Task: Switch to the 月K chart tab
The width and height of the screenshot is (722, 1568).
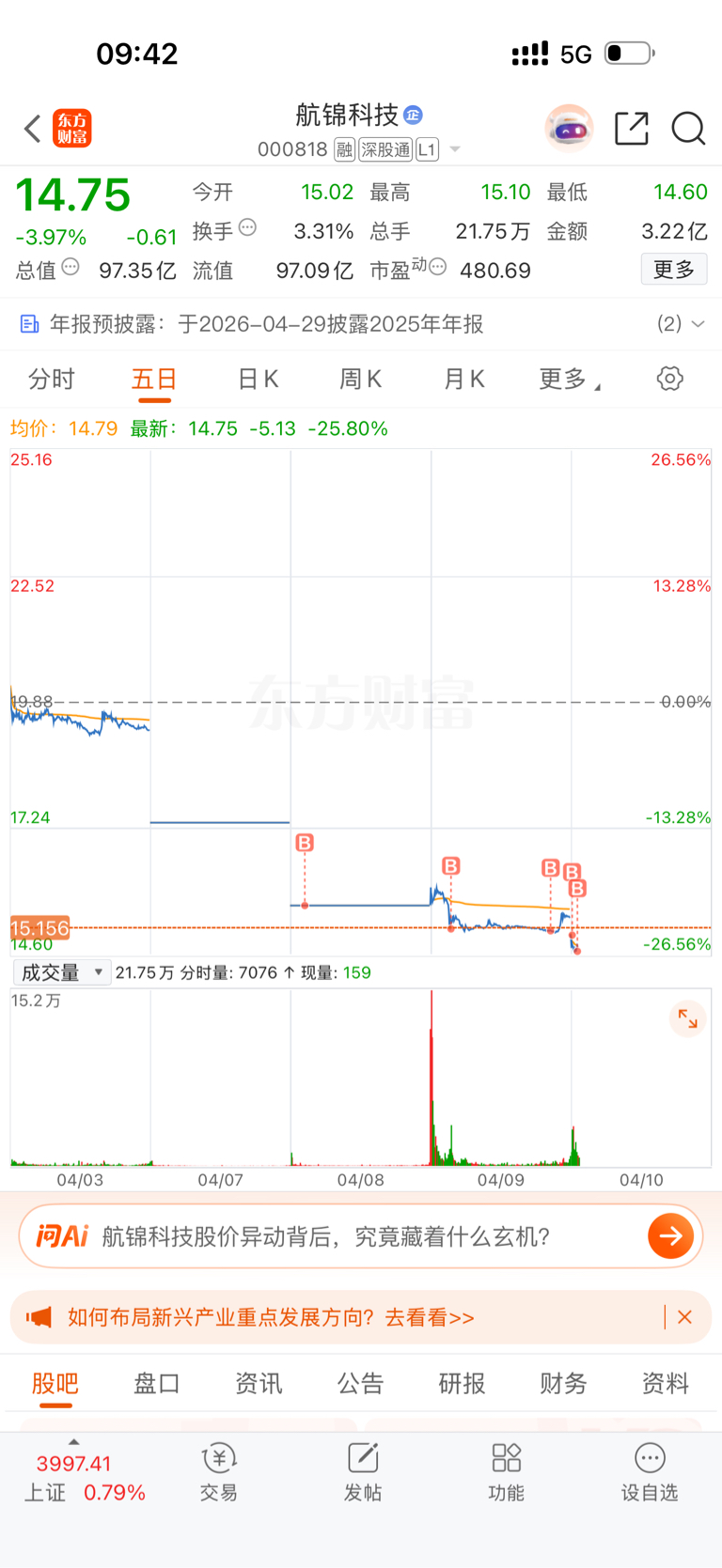Action: 463,380
